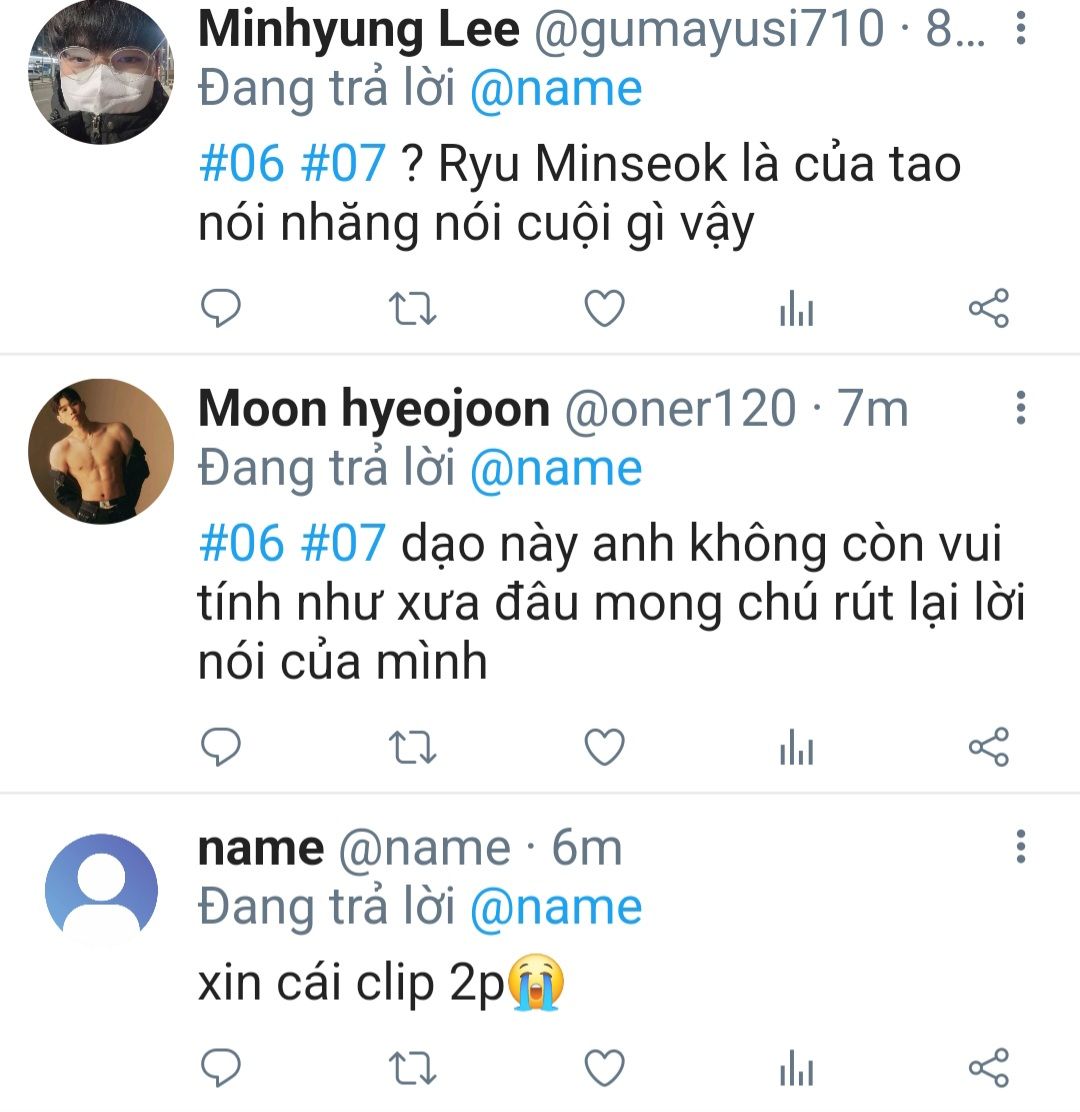This screenshot has width=1080, height=1112.
Task: Open overflow menu on Moon hyeojoon's tweet
Action: click(x=1020, y=408)
